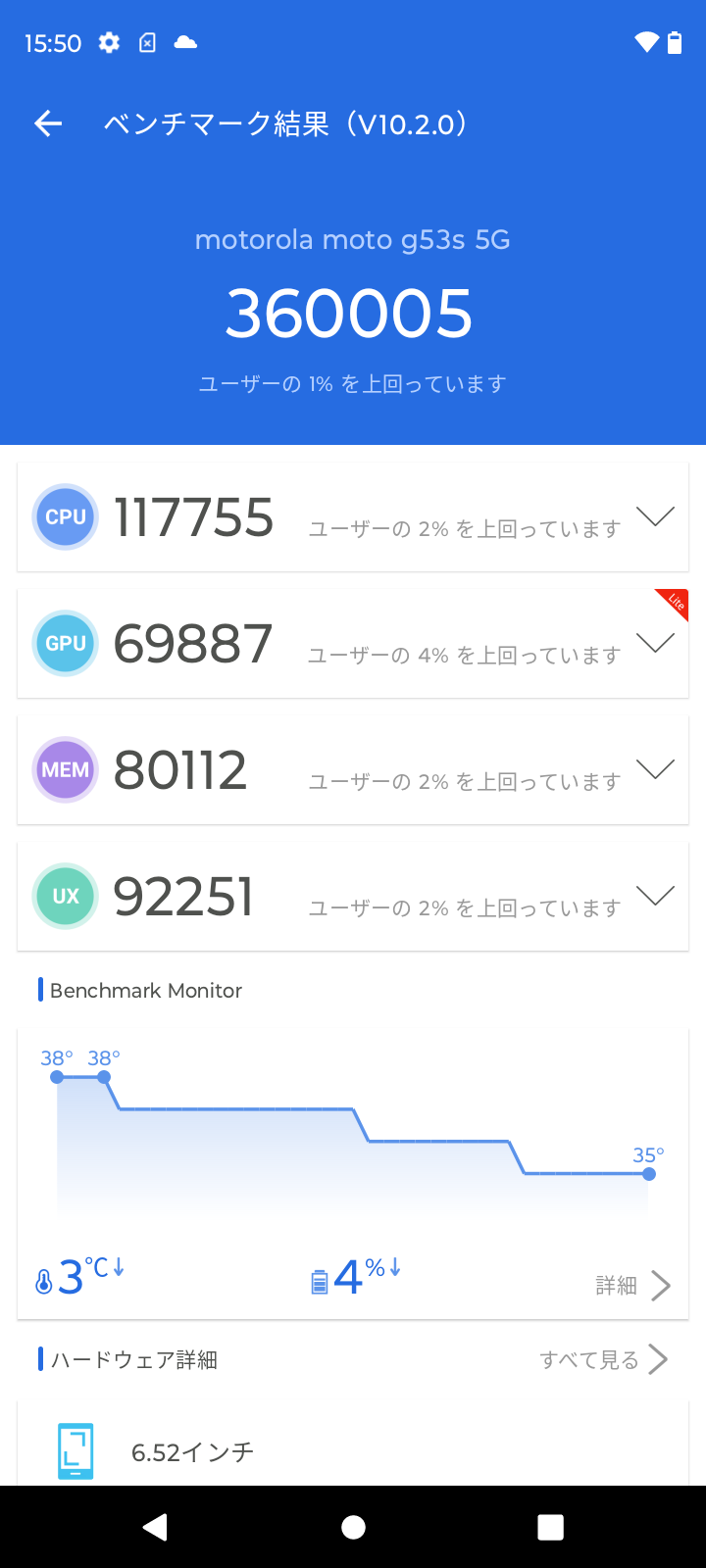The height and width of the screenshot is (1568, 706).
Task: Expand the UX score details
Action: coord(655,896)
